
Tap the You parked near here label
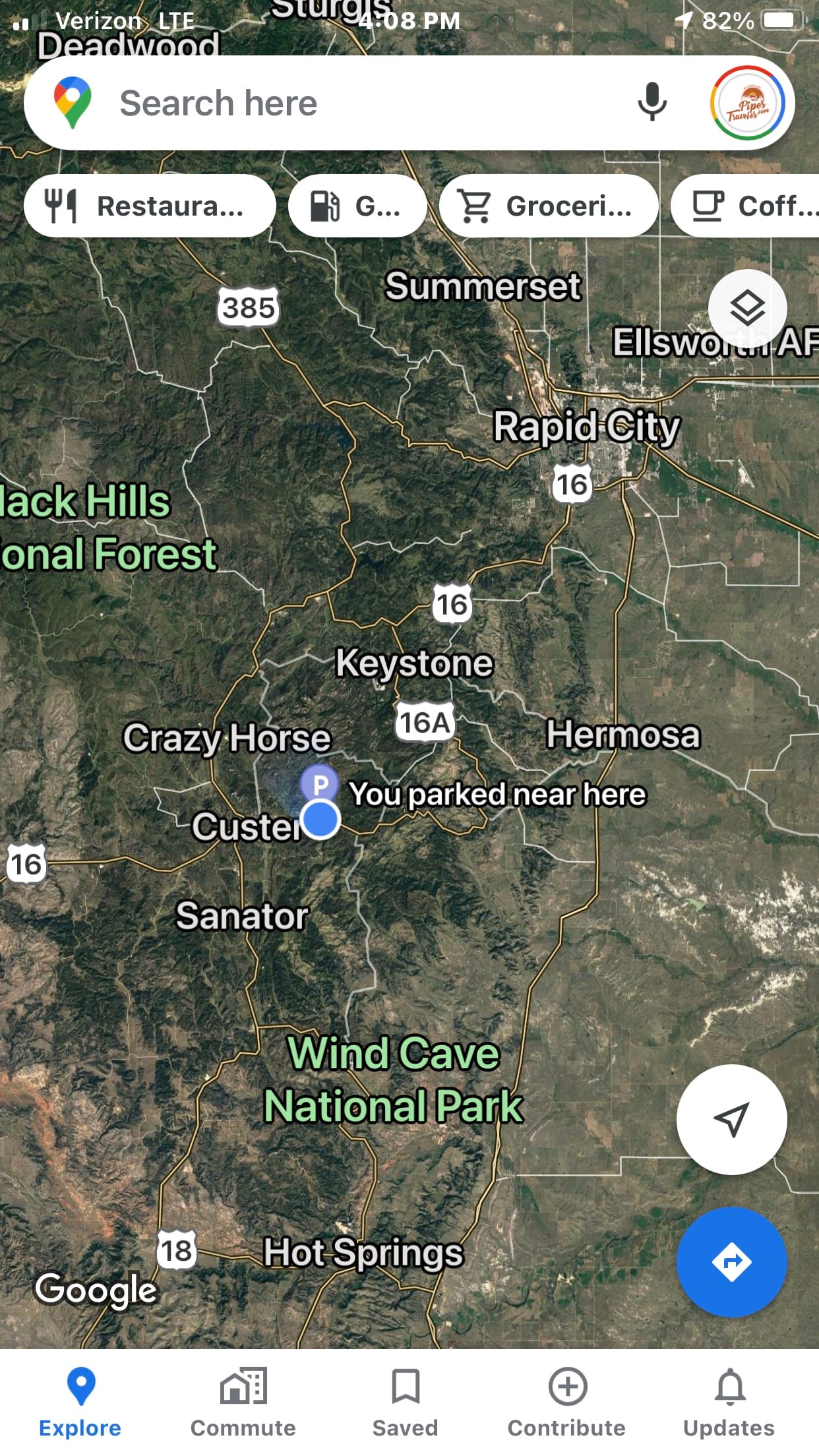pos(499,795)
